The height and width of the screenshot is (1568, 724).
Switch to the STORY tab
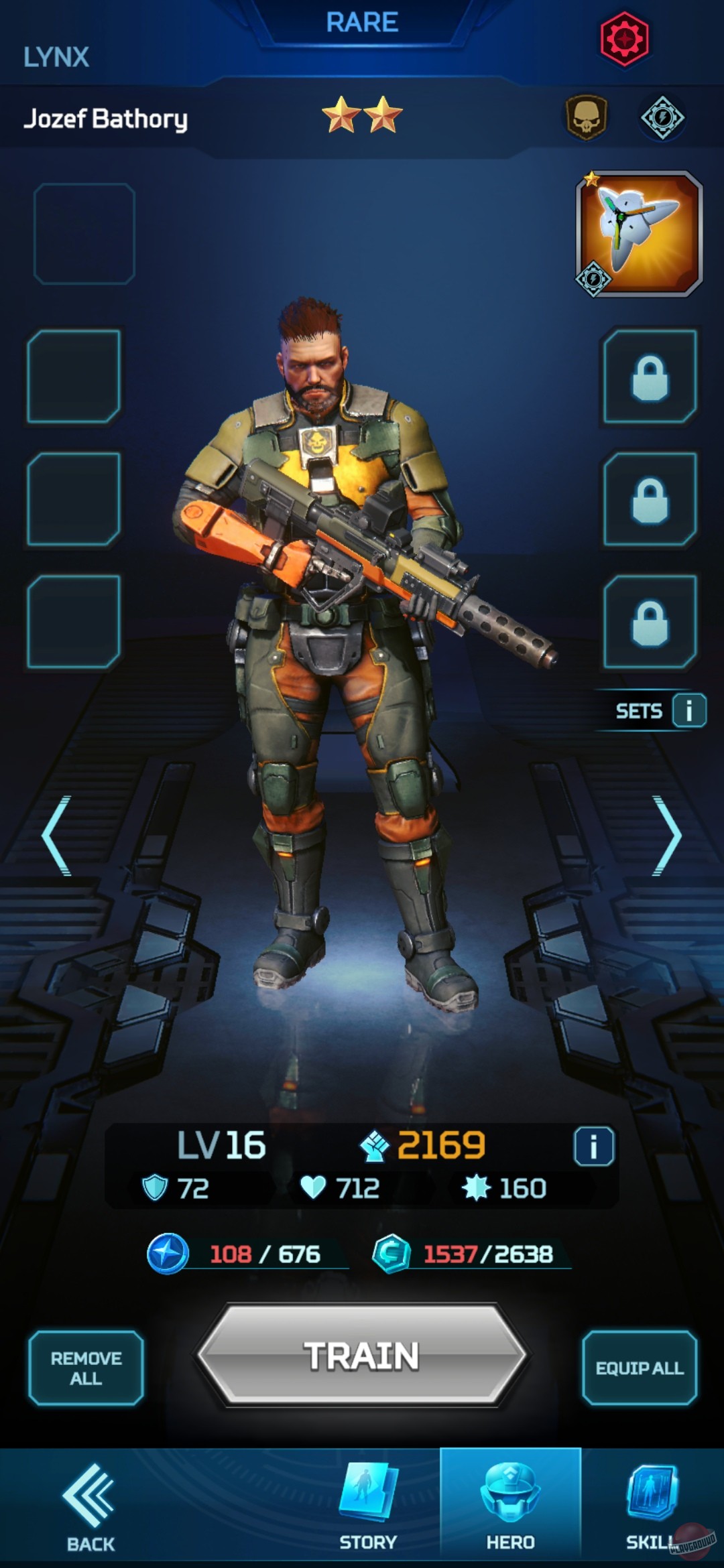[x=367, y=1508]
